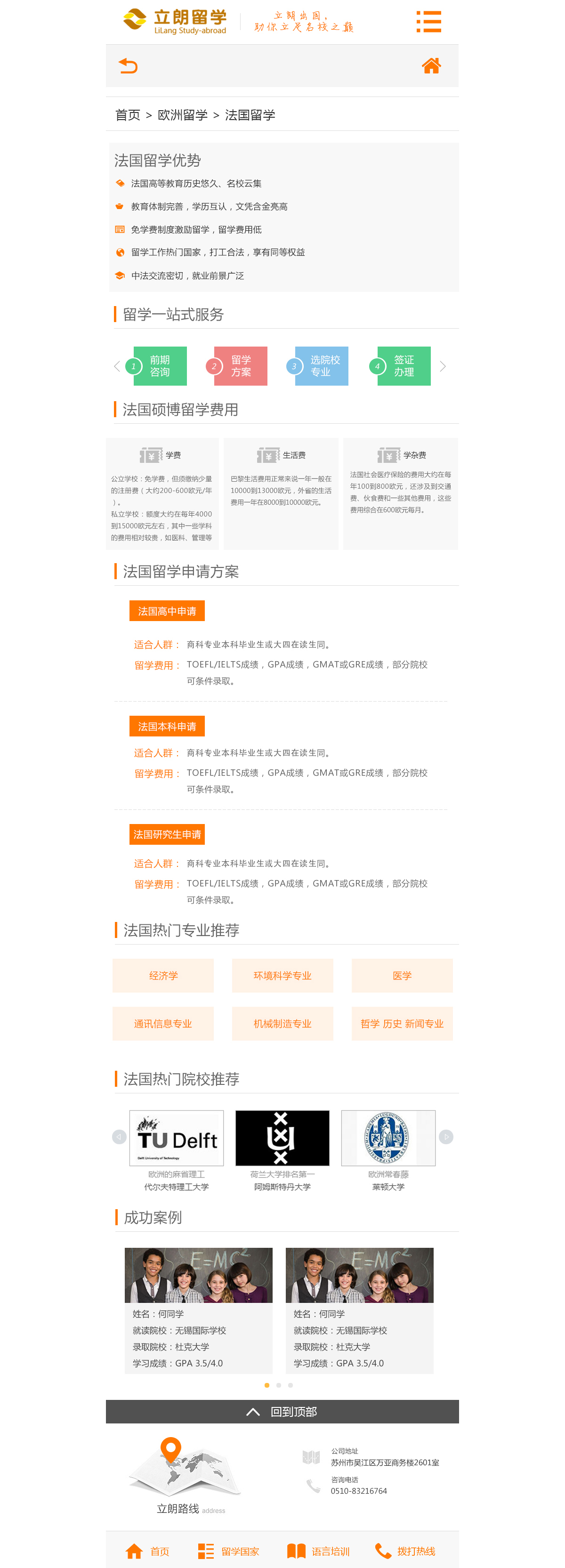
Task: Open the 阿姆斯特丹大学 school card
Action: point(282,1138)
